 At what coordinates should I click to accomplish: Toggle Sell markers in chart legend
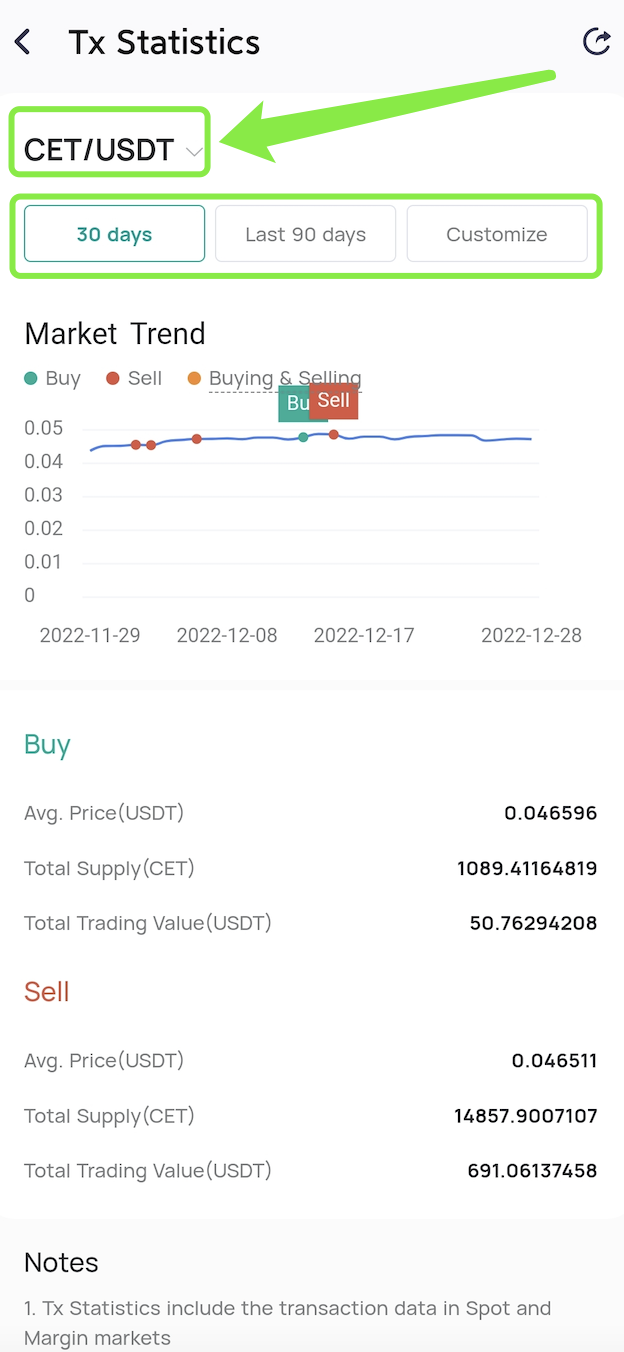[134, 378]
